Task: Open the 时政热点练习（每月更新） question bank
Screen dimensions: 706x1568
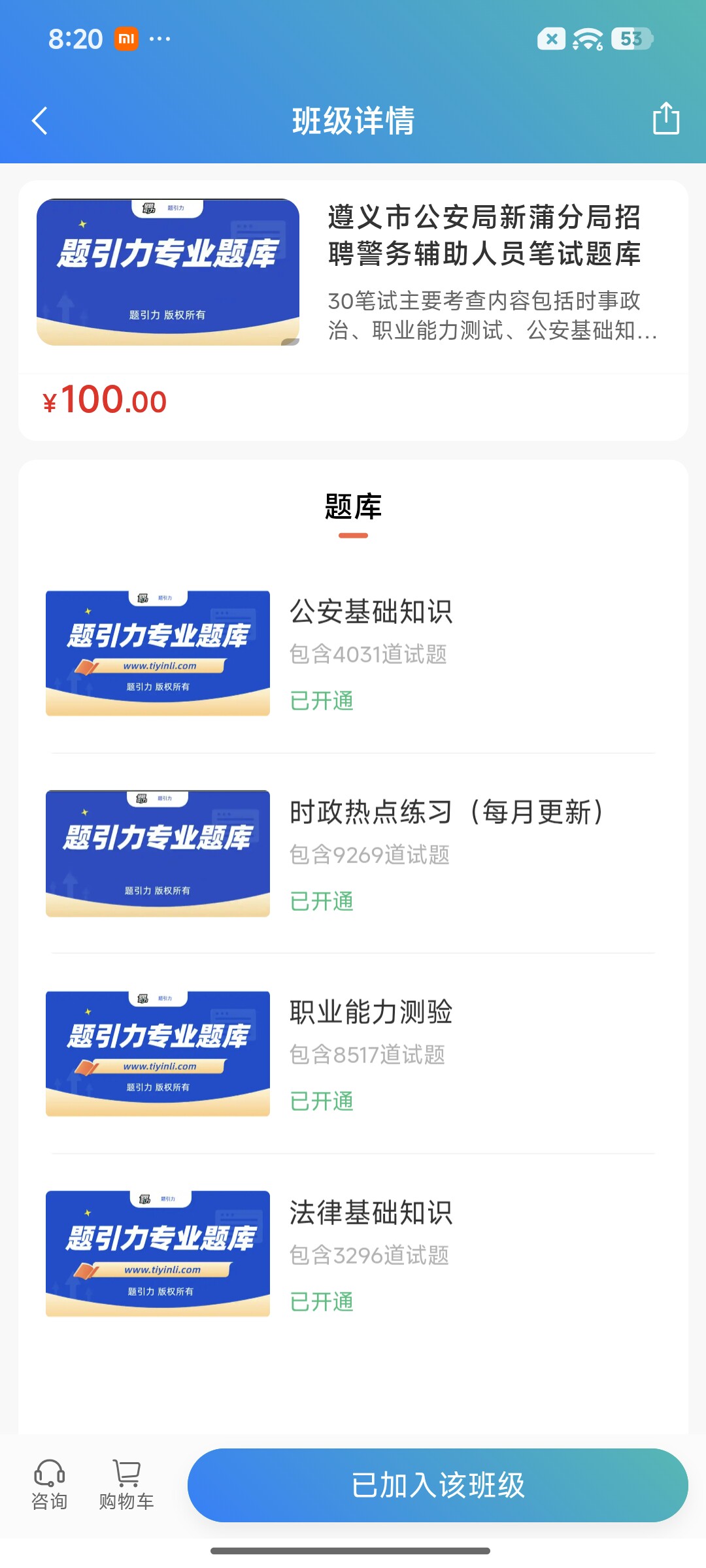Action: pyautogui.click(x=353, y=853)
